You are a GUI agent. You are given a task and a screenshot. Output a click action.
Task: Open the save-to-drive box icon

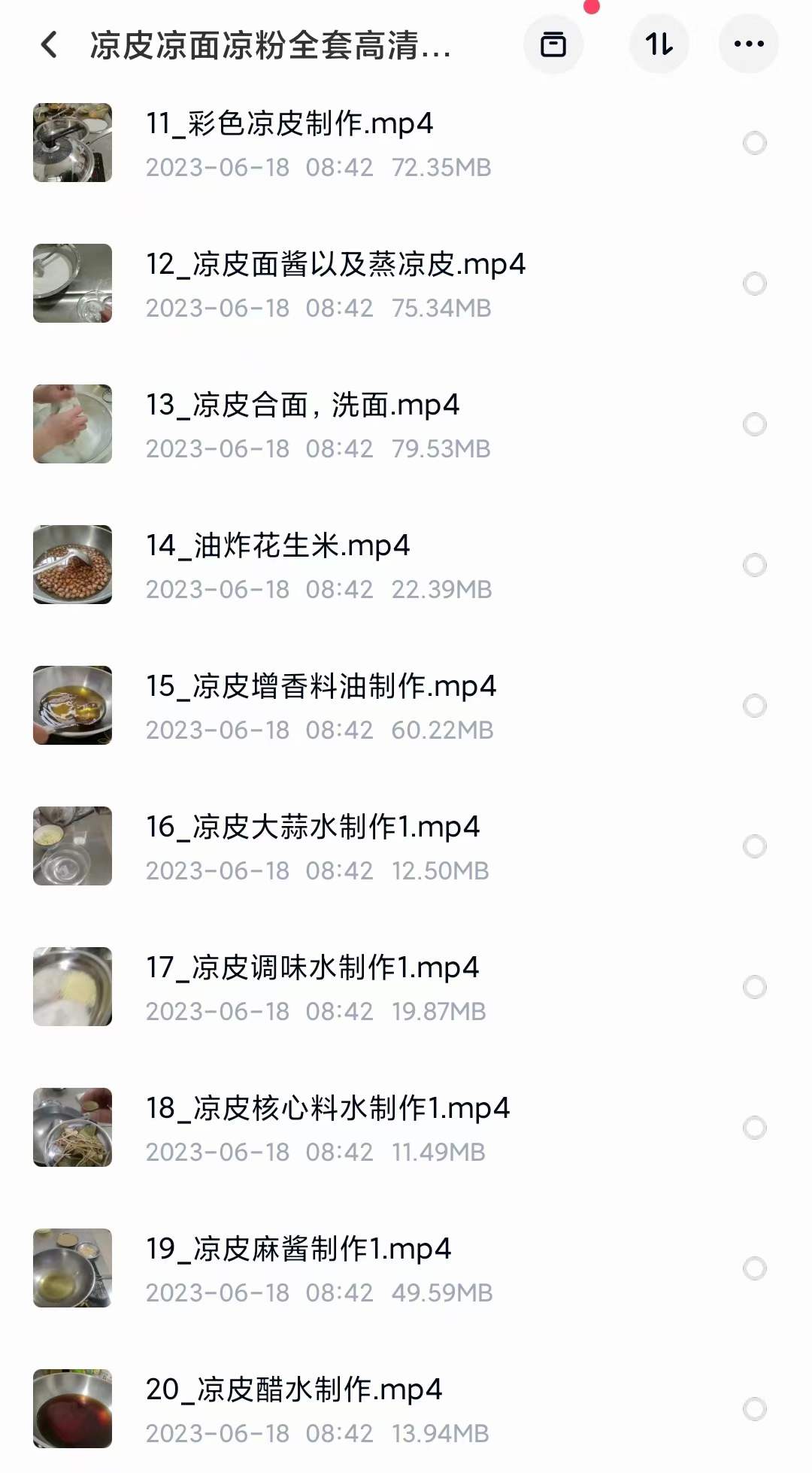point(553,45)
